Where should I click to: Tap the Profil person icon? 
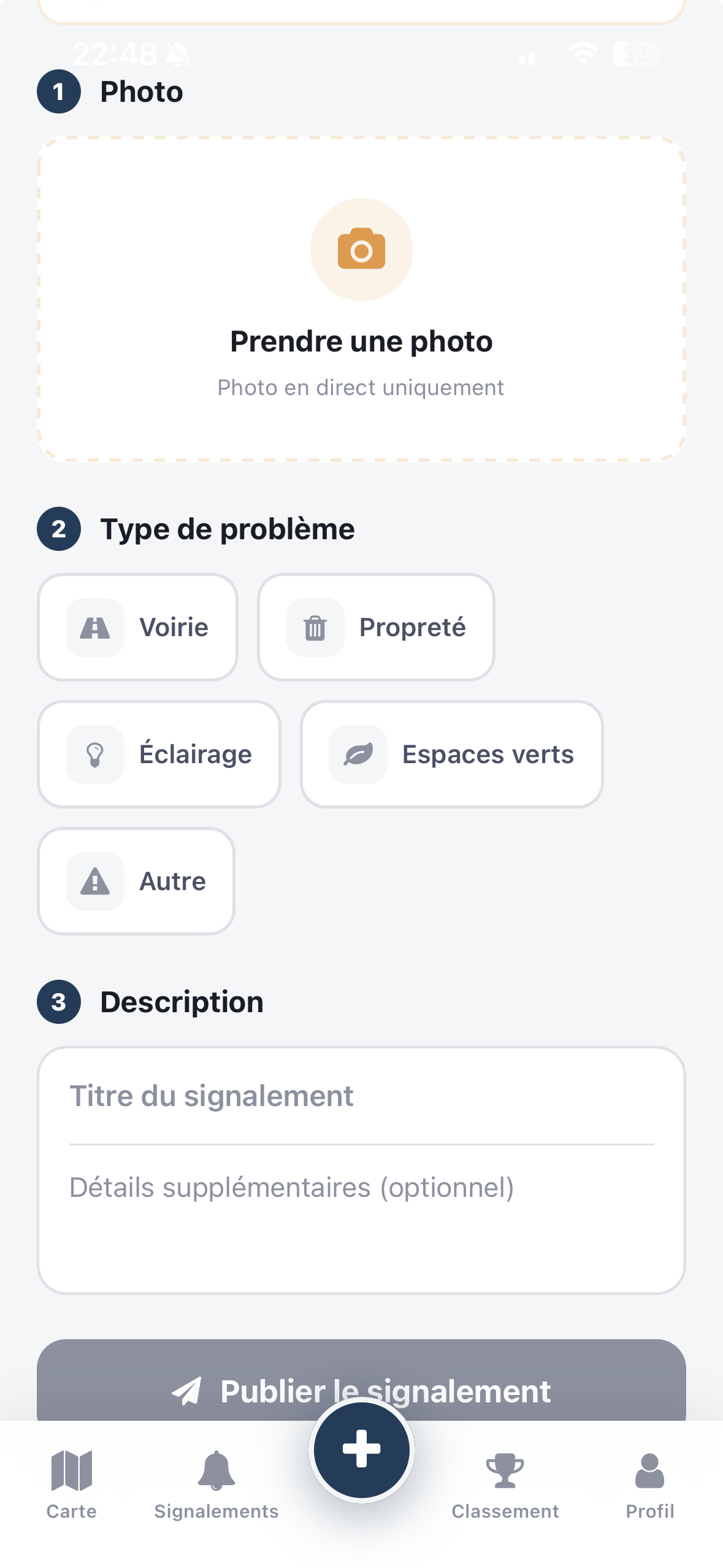point(650,1469)
